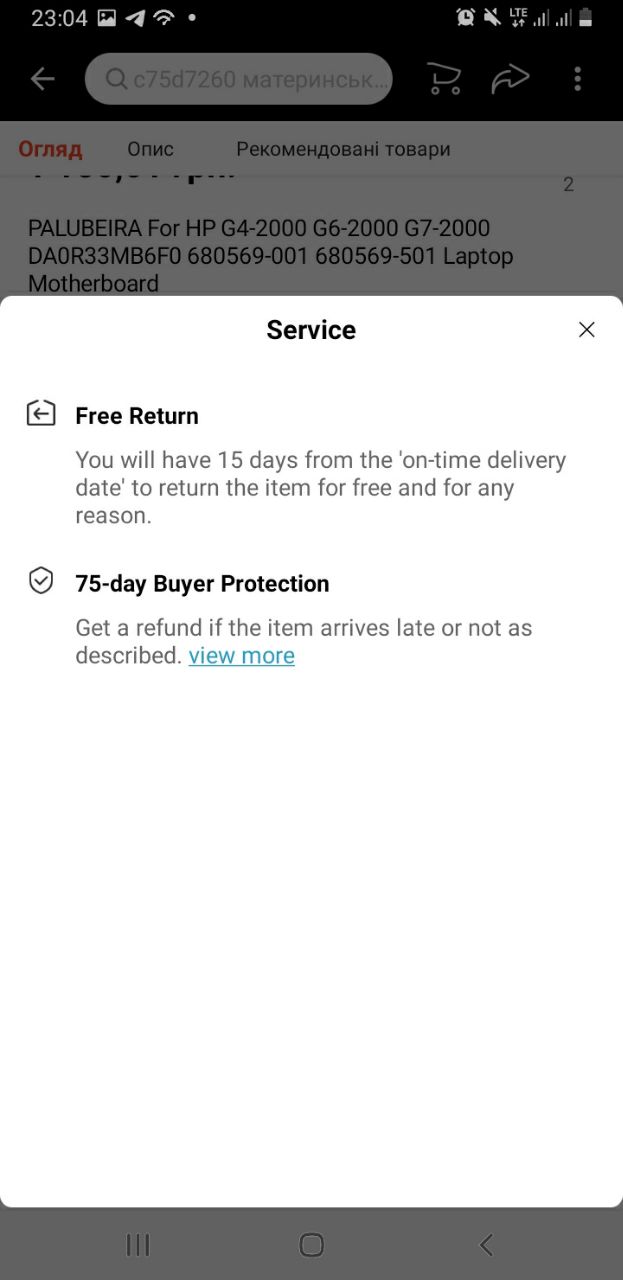Switch to the Опис tab
623x1280 pixels.
[150, 149]
